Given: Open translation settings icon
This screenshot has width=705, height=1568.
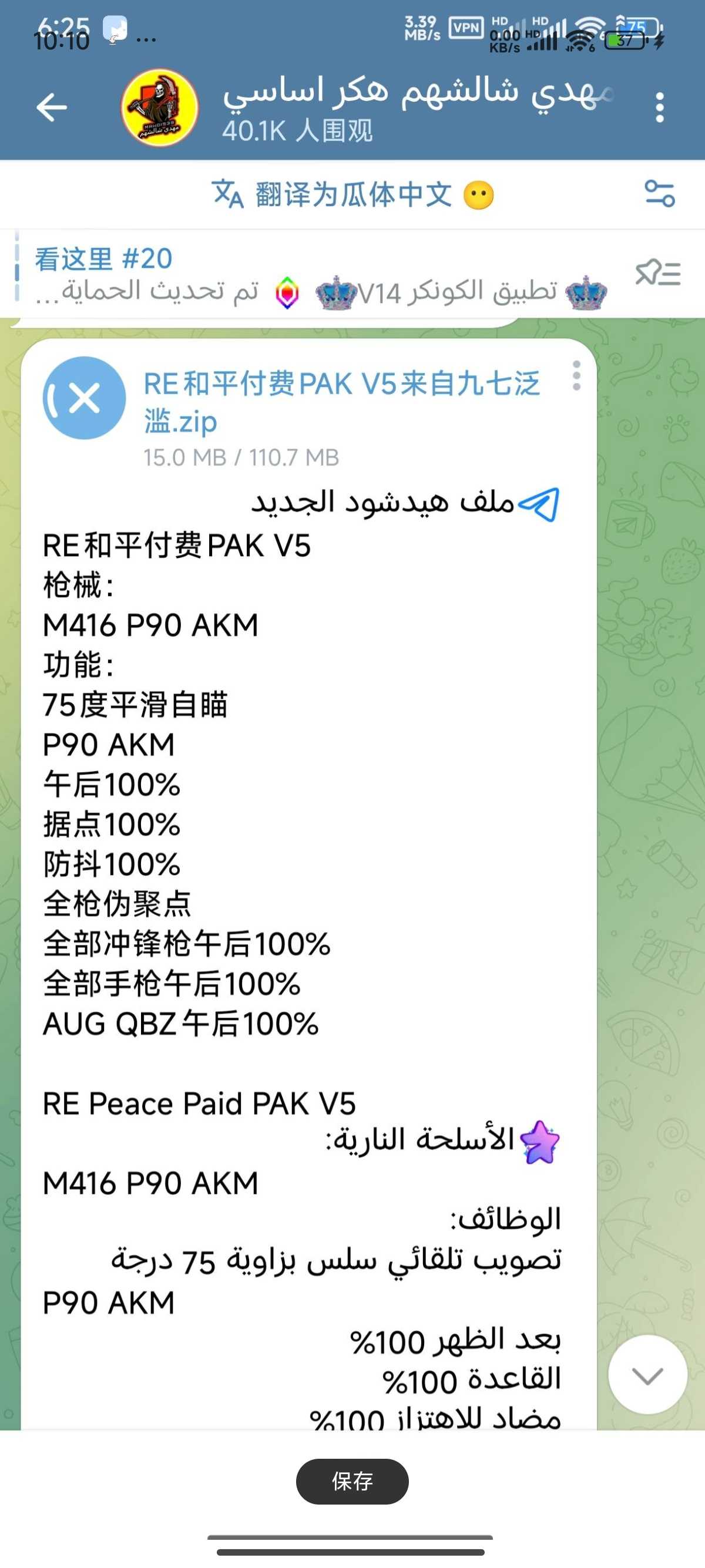Looking at the screenshot, I should 659,194.
